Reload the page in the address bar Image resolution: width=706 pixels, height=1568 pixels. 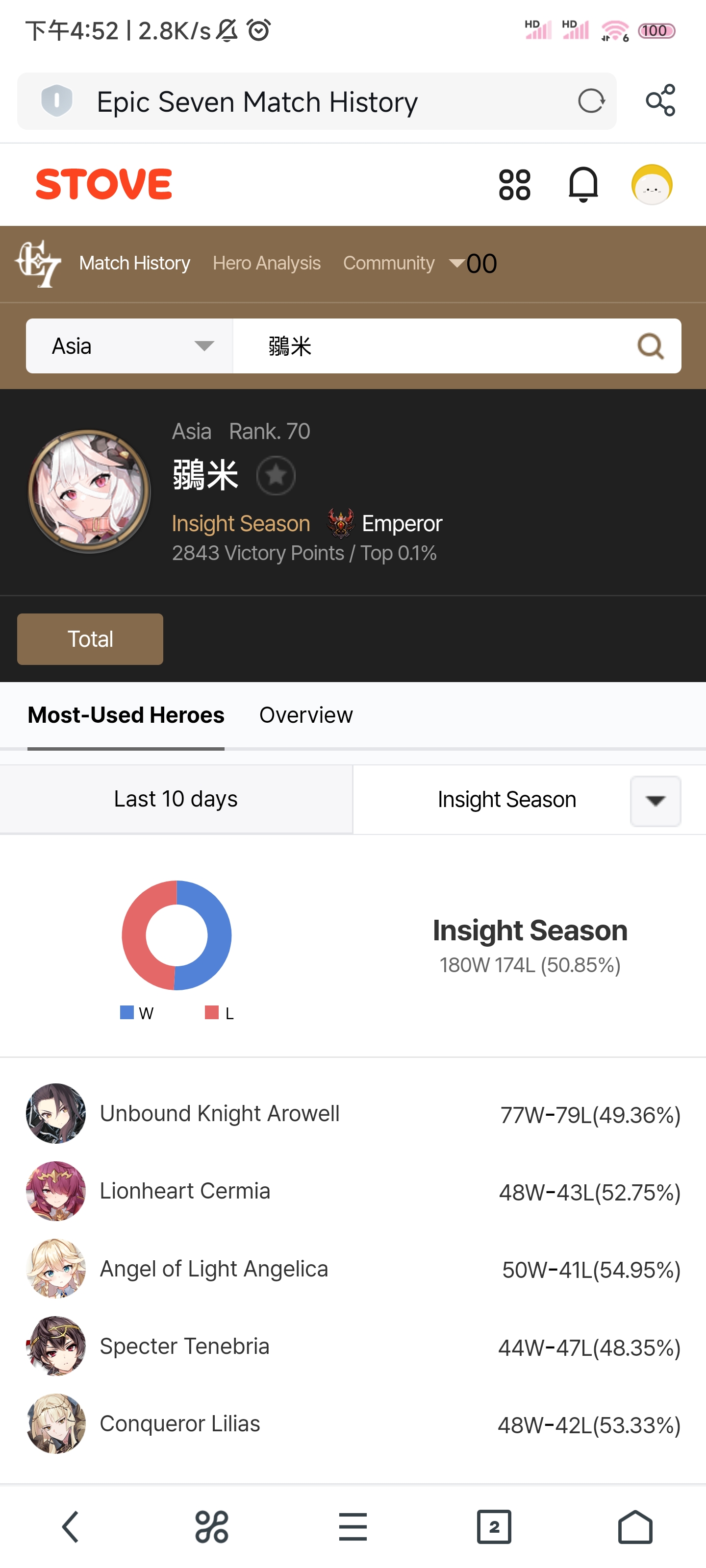(591, 101)
